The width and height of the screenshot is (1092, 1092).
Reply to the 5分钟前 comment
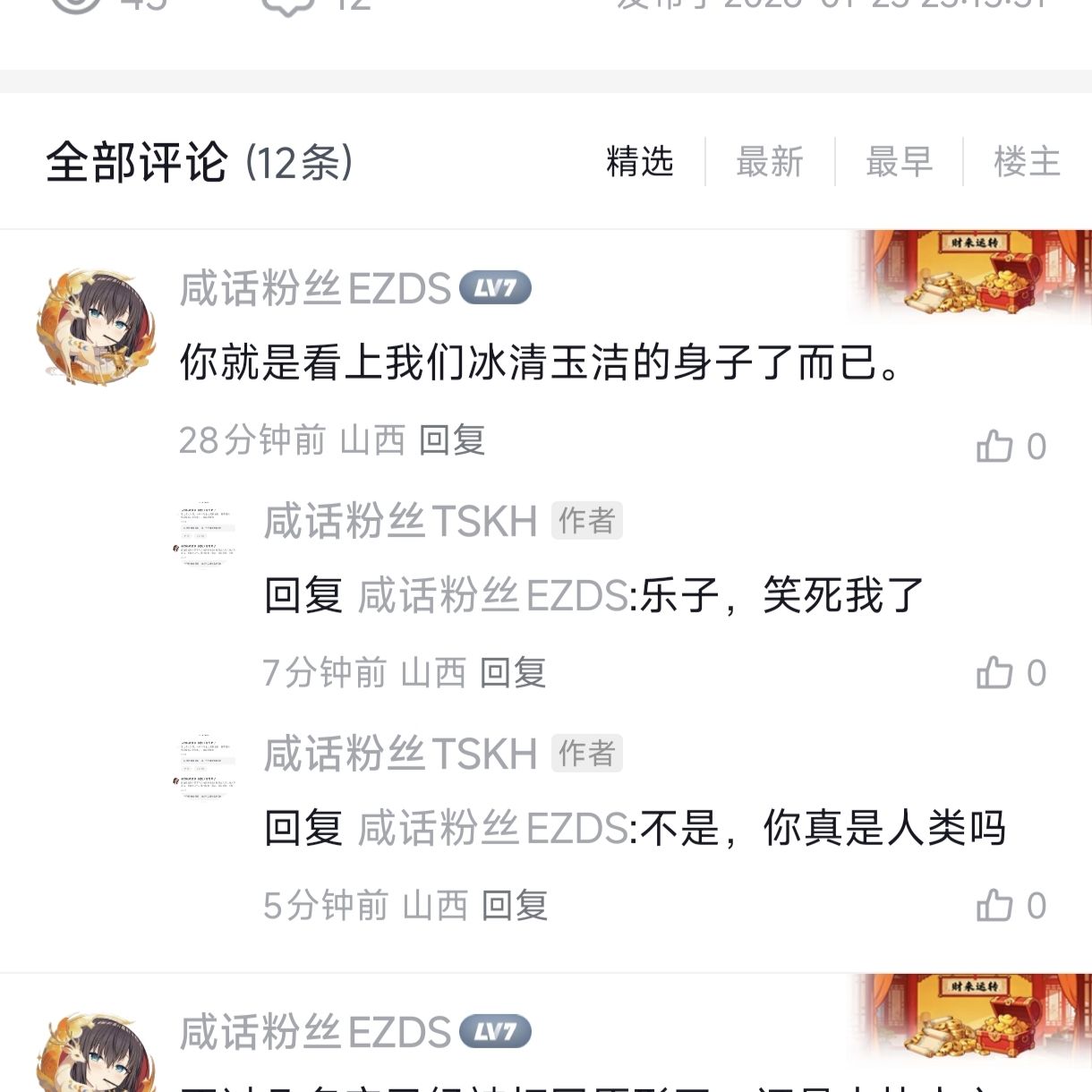point(515,906)
